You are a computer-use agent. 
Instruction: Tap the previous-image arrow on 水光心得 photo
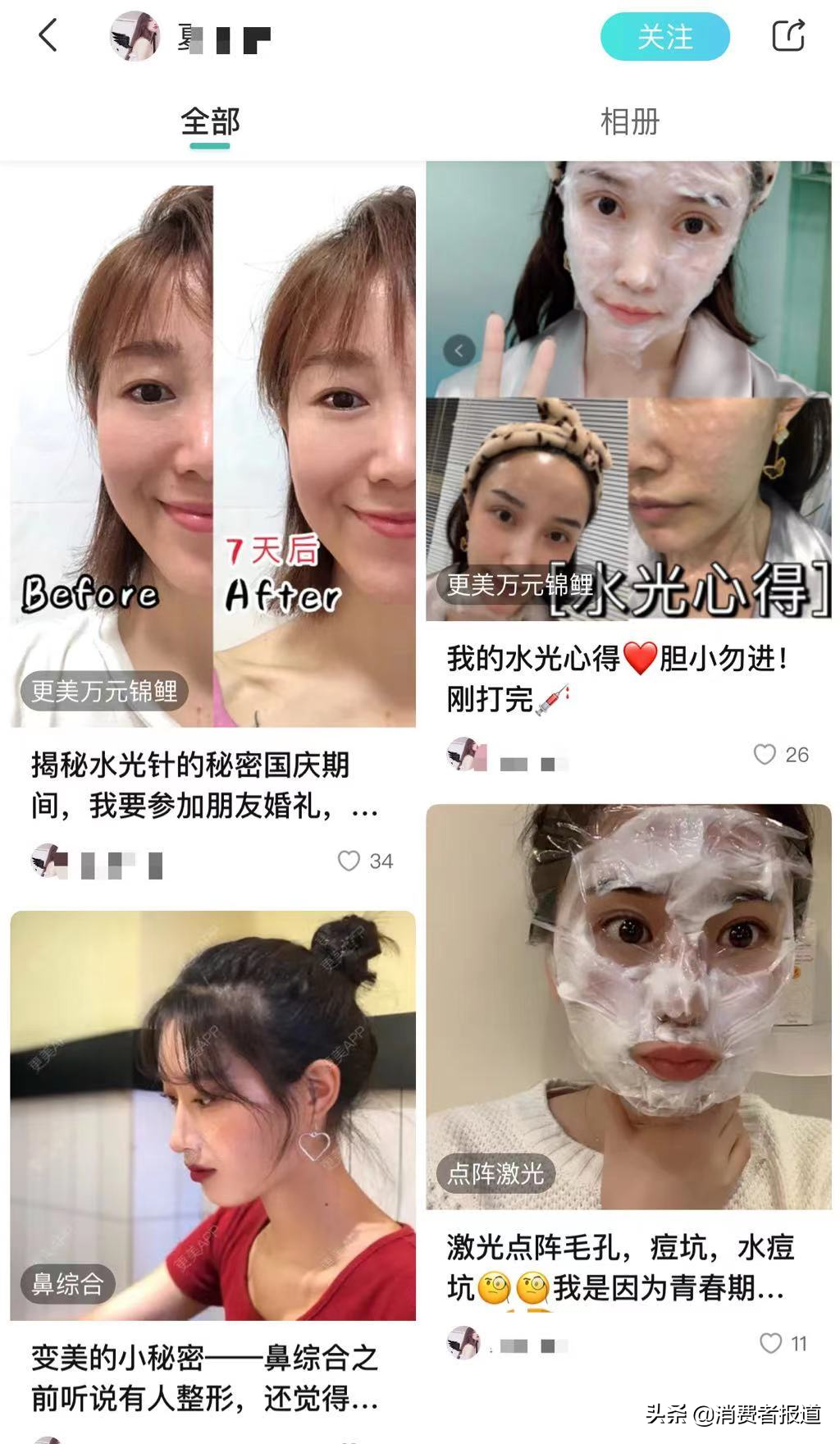459,351
